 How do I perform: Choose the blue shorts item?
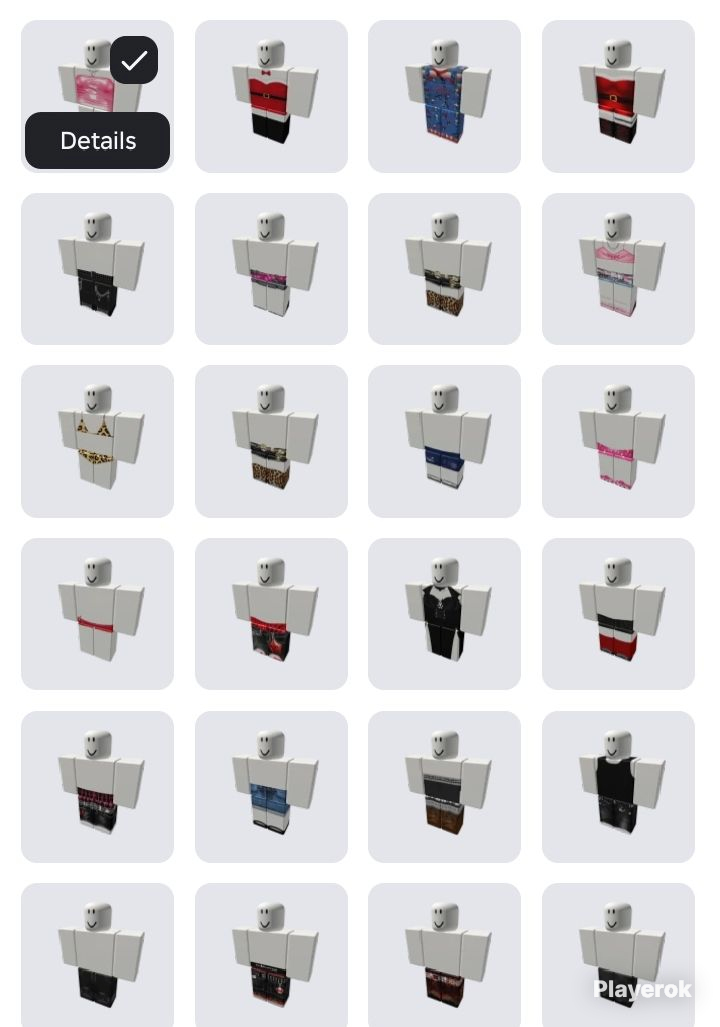tap(444, 441)
